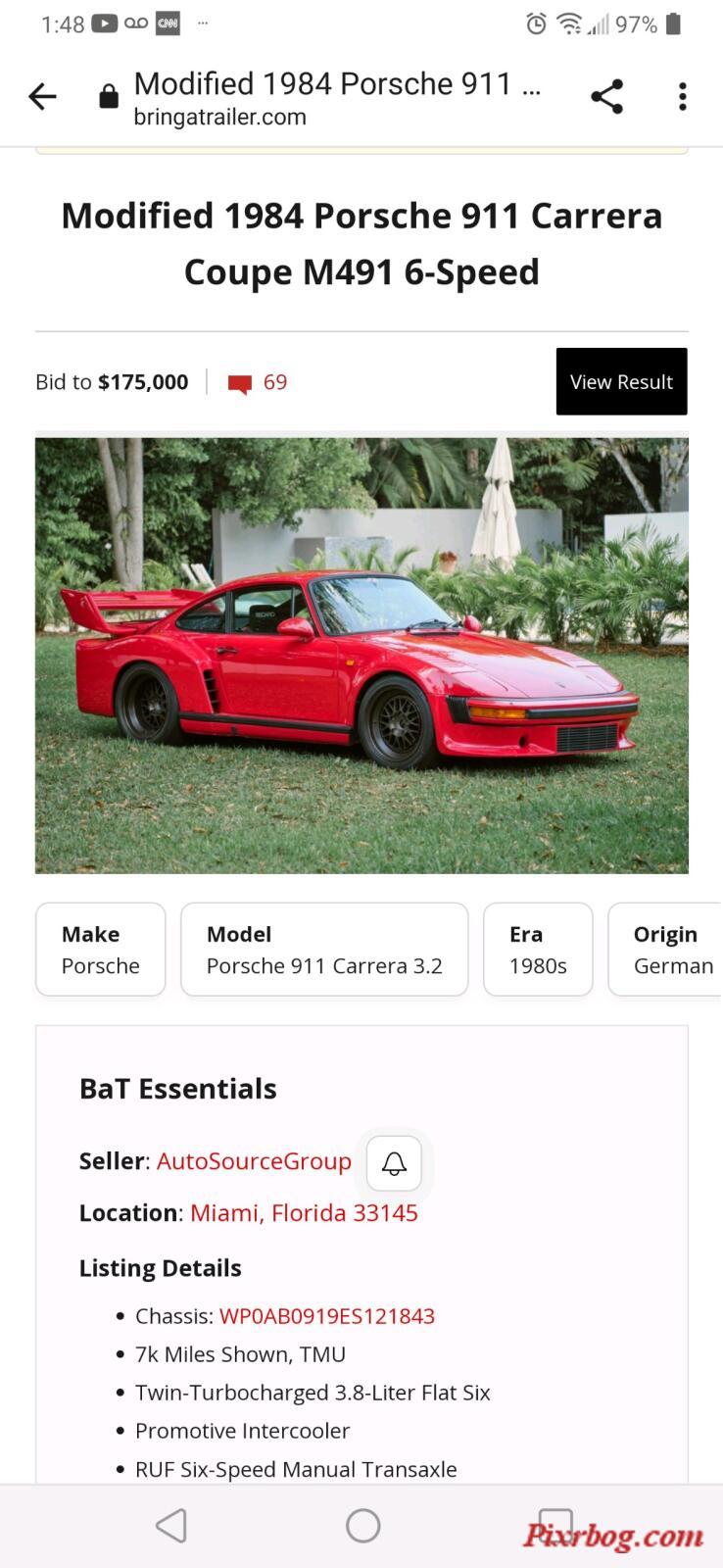The height and width of the screenshot is (1568, 723).
Task: Open chassis WP0AB0919ES121843 link
Action: [x=326, y=1316]
